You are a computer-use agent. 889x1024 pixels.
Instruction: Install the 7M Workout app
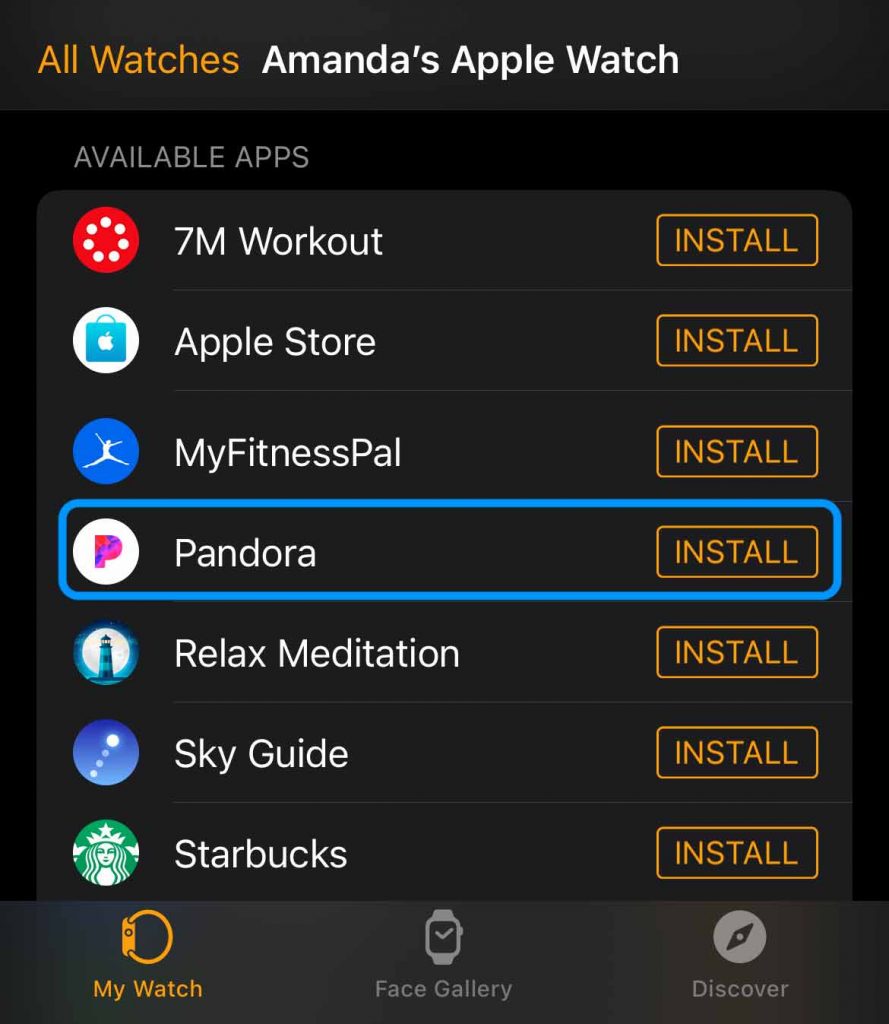(x=737, y=241)
